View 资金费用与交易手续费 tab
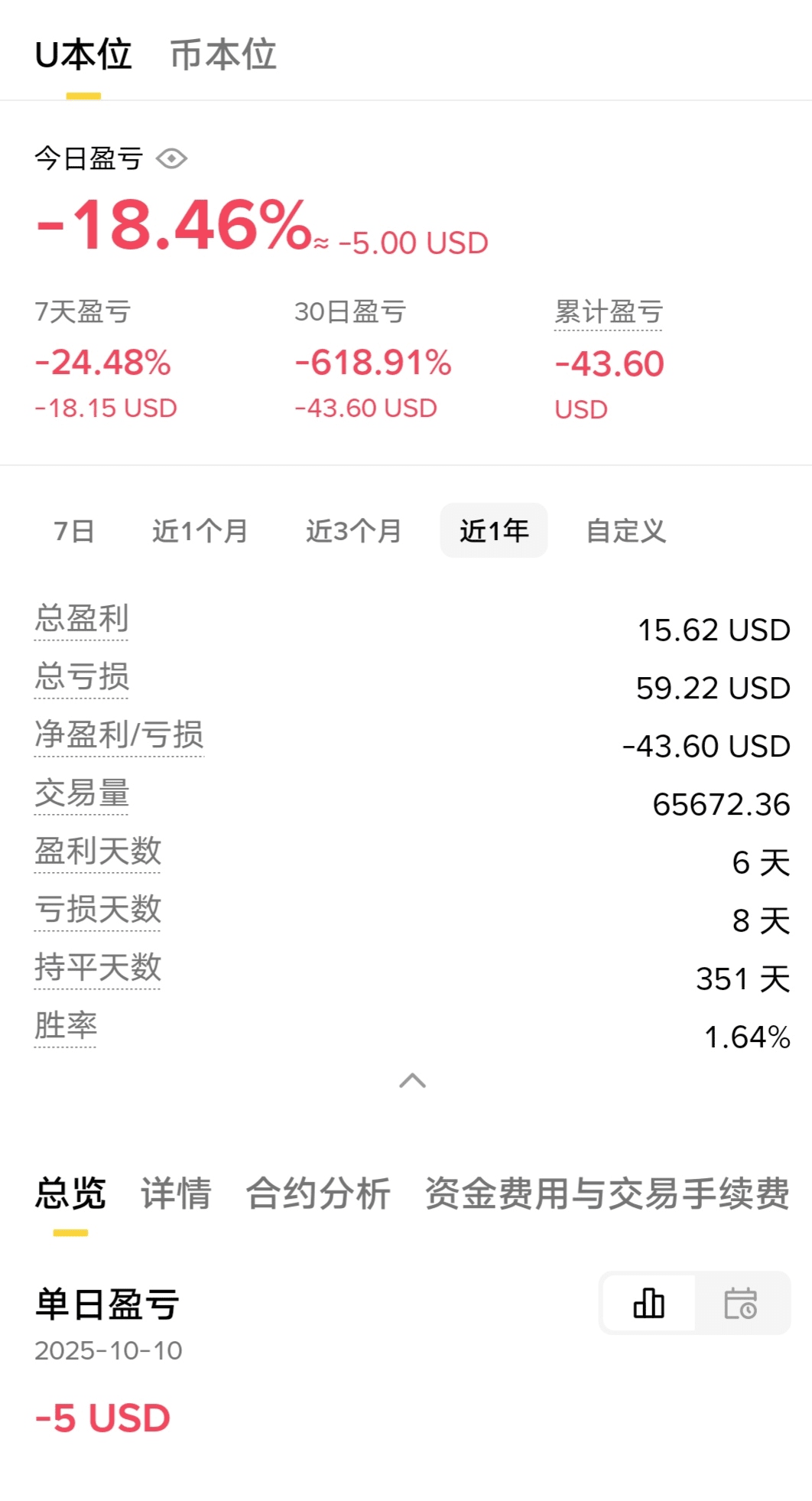The height and width of the screenshot is (1501, 812). (606, 1193)
